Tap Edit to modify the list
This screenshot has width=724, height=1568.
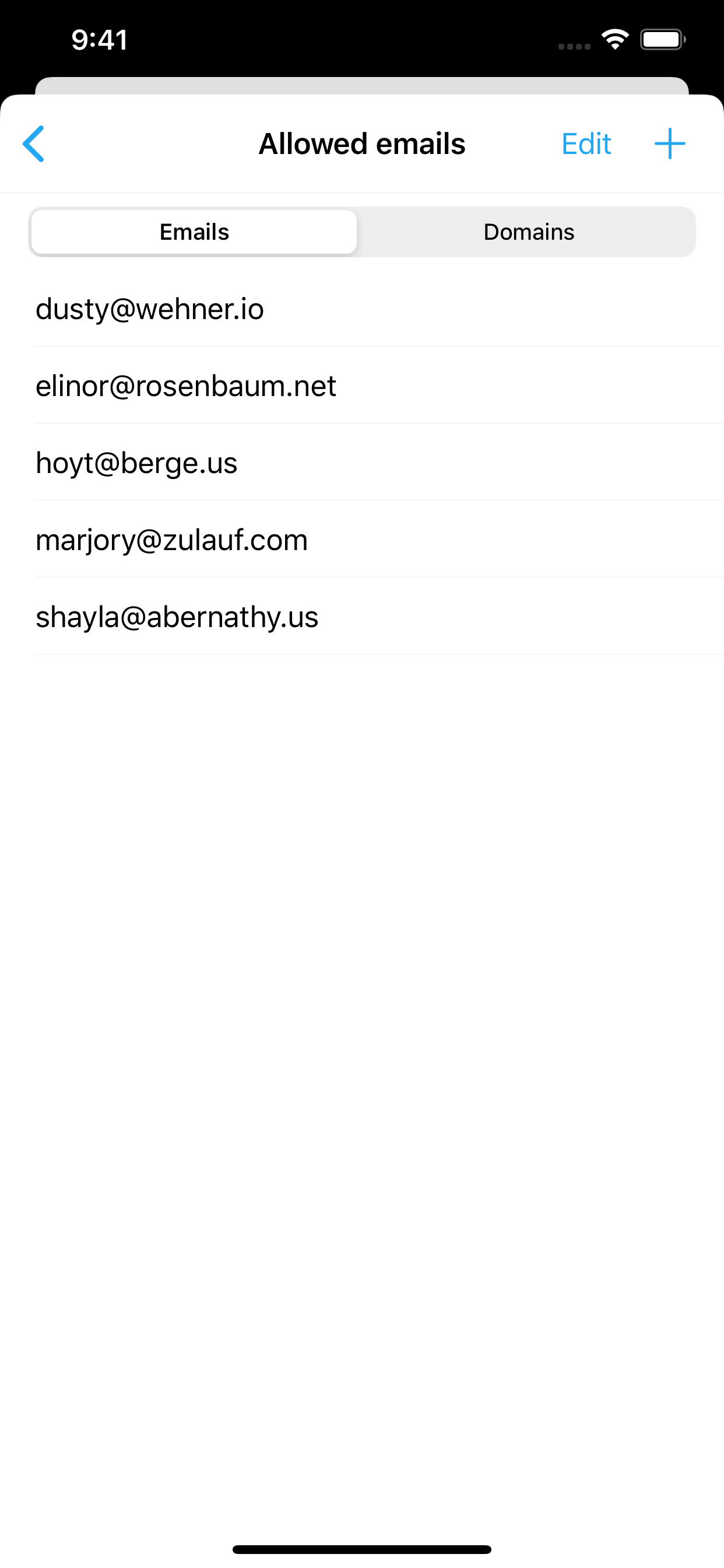pyautogui.click(x=585, y=144)
